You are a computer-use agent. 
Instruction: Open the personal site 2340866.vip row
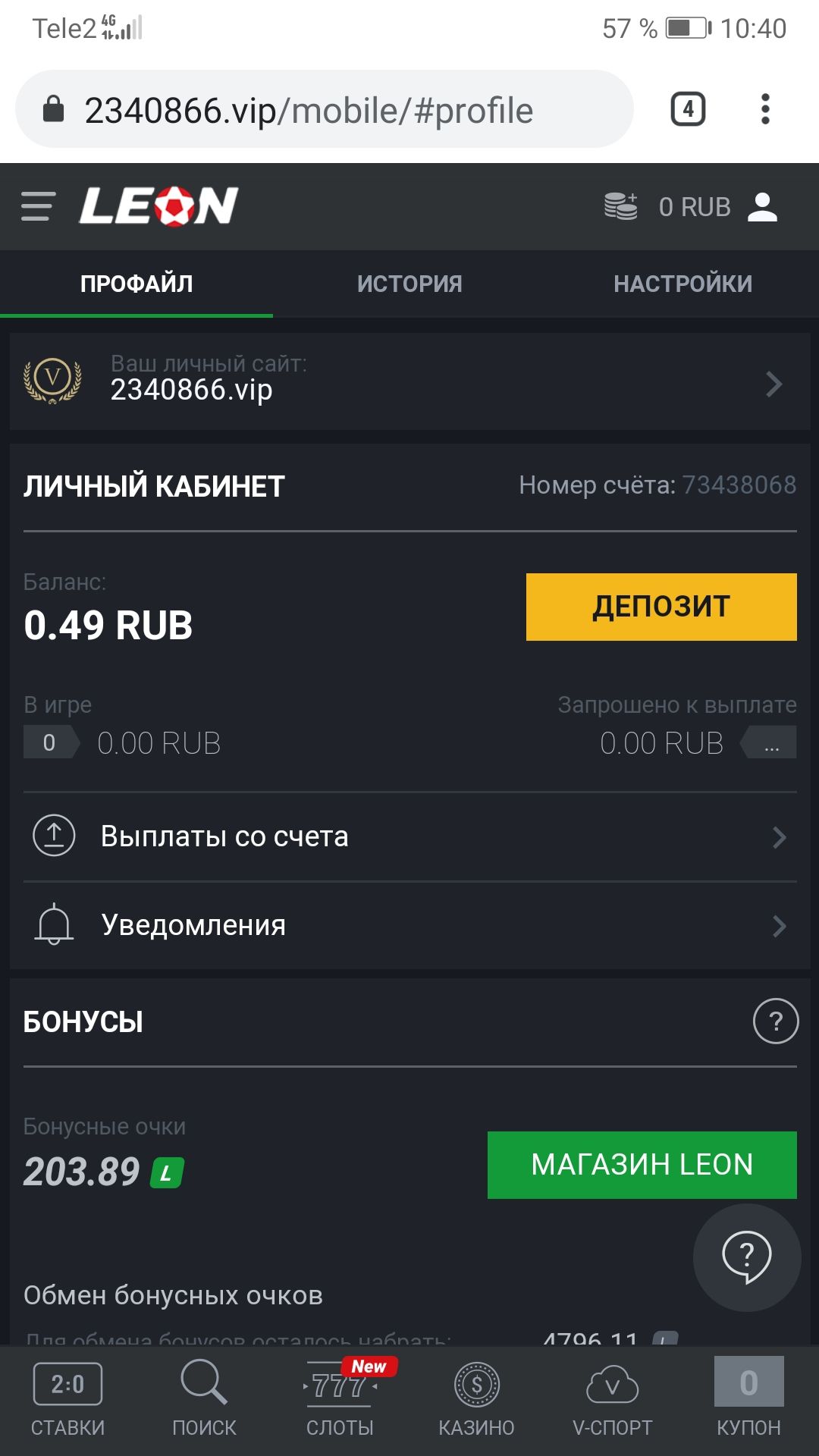409,381
